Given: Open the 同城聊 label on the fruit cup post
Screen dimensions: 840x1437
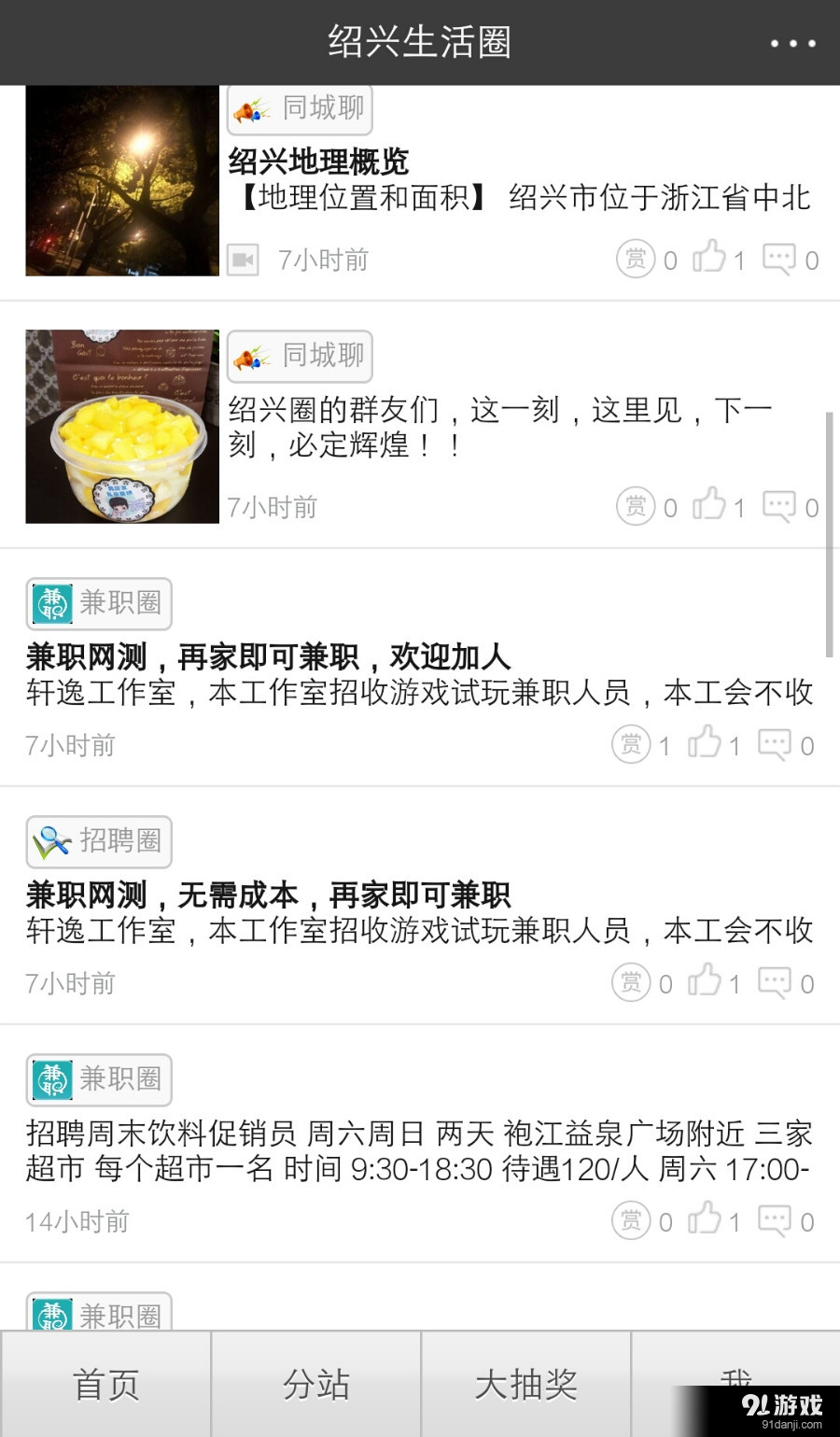Looking at the screenshot, I should pyautogui.click(x=299, y=356).
